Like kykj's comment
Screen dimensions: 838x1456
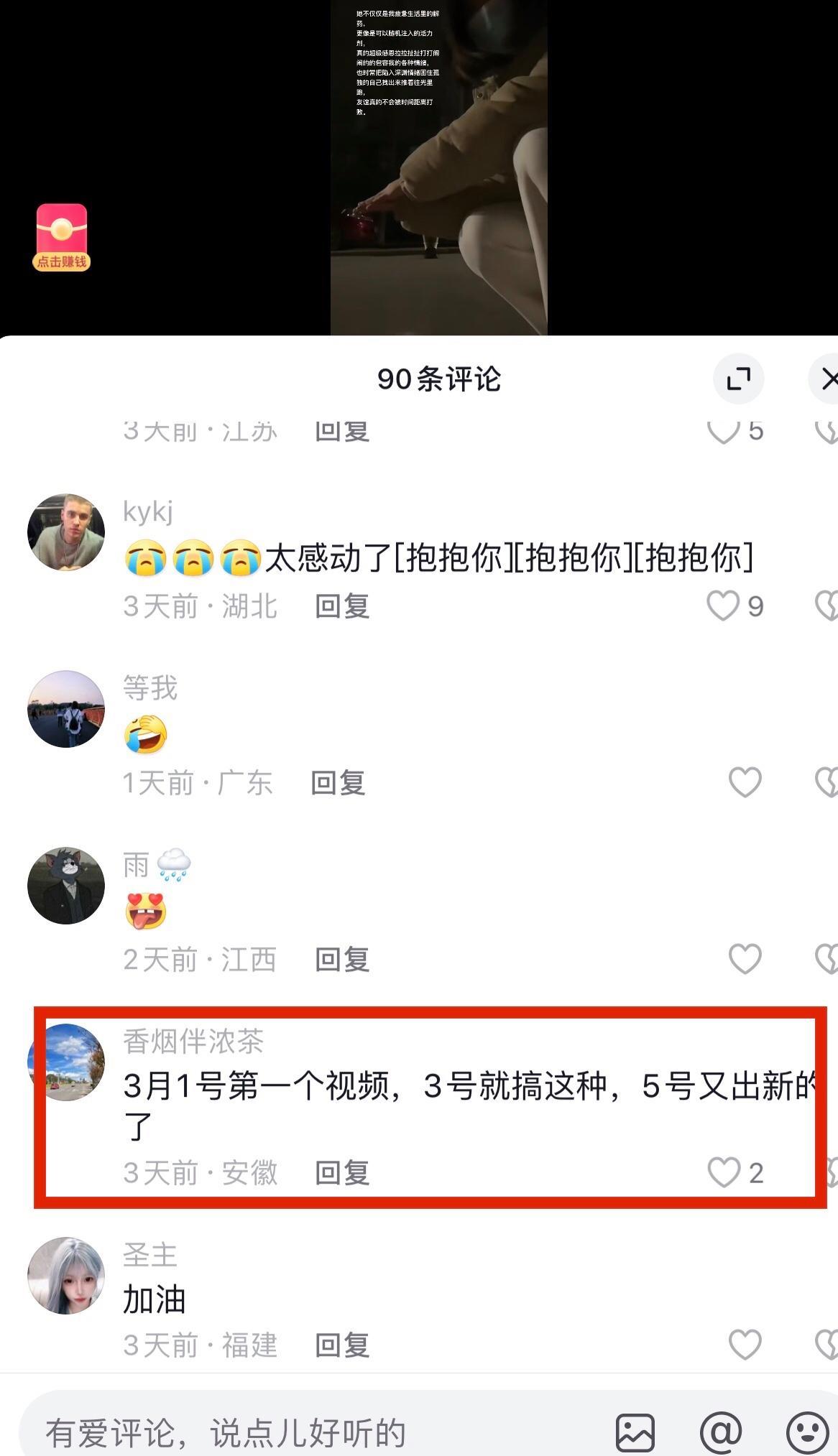(x=723, y=606)
